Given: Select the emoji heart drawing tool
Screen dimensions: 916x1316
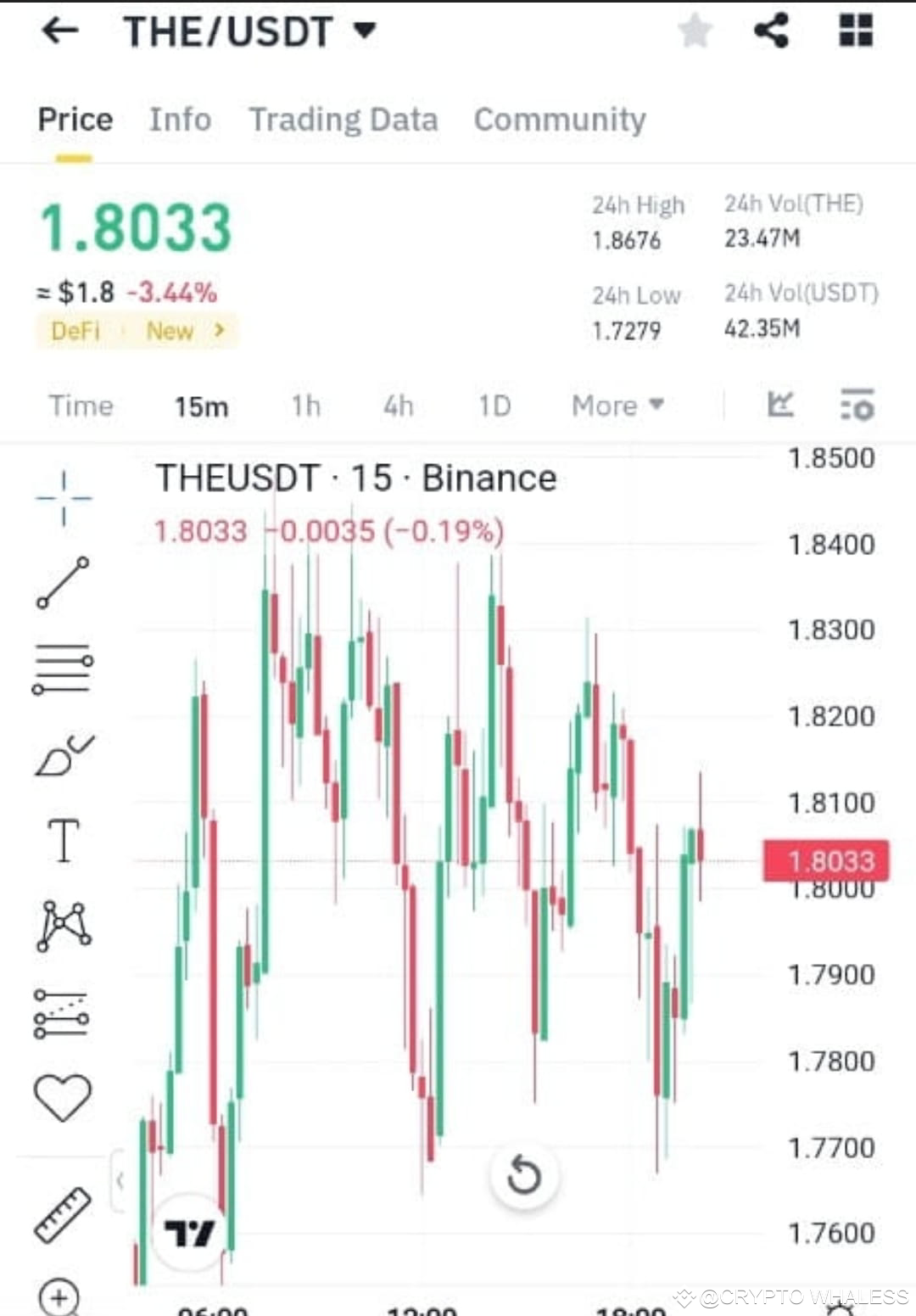Looking at the screenshot, I should [x=64, y=1095].
